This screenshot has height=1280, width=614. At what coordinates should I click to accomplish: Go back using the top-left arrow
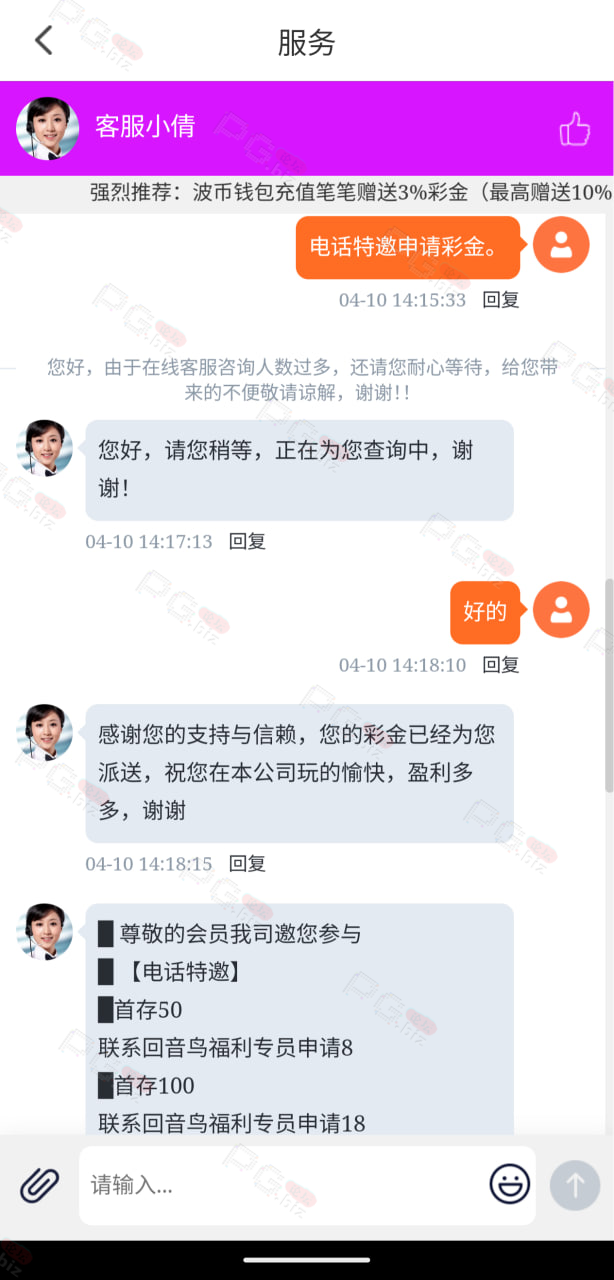tap(43, 41)
